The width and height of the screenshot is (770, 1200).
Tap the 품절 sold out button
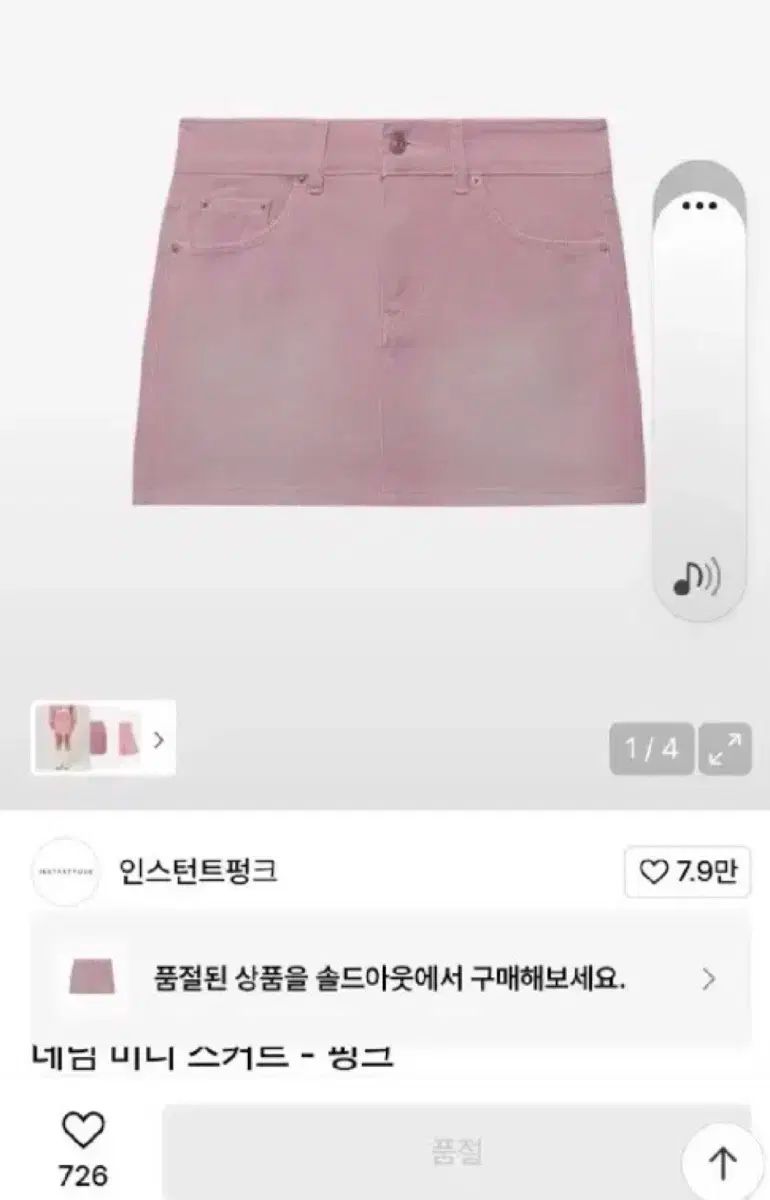point(457,1152)
